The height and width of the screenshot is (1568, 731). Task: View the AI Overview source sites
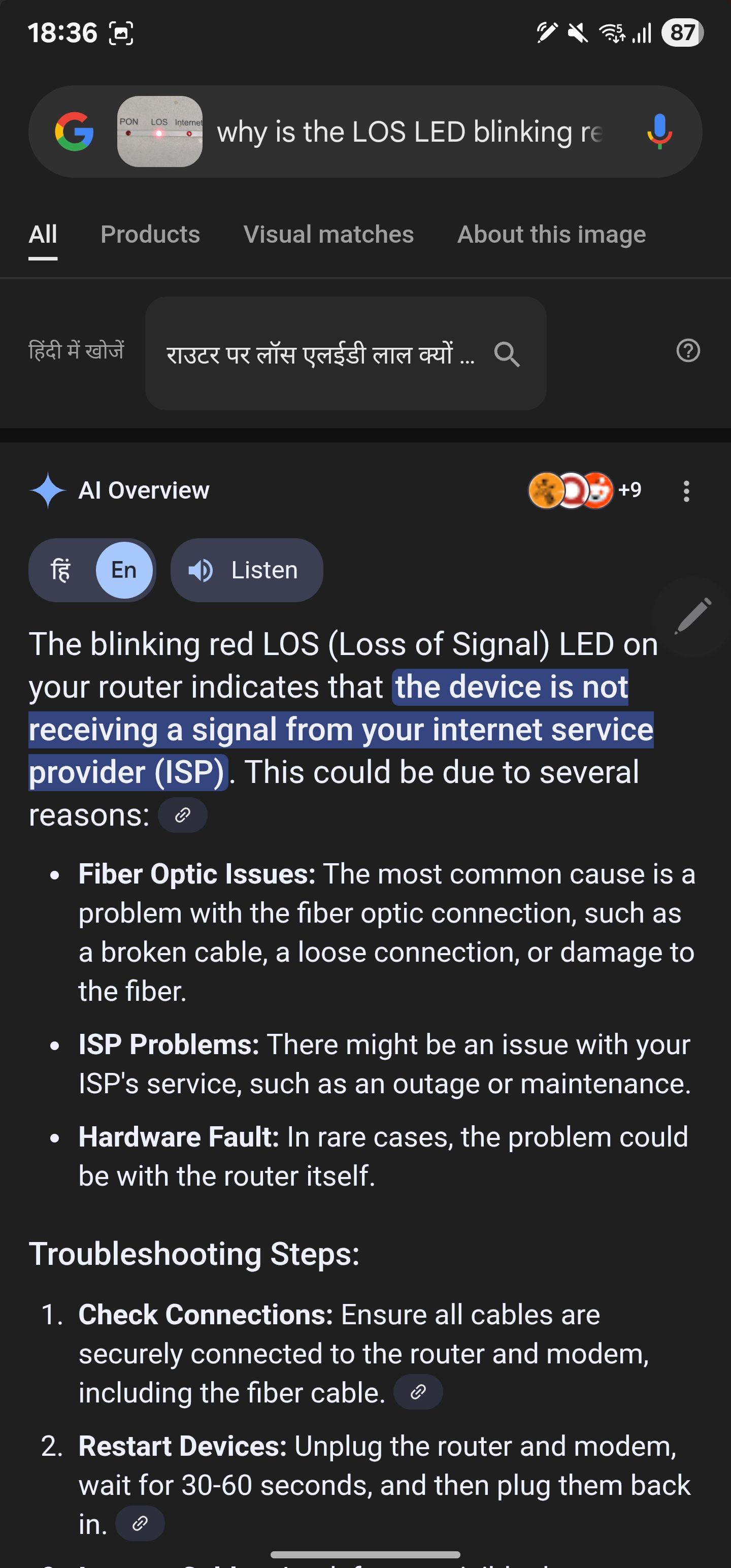click(x=583, y=490)
